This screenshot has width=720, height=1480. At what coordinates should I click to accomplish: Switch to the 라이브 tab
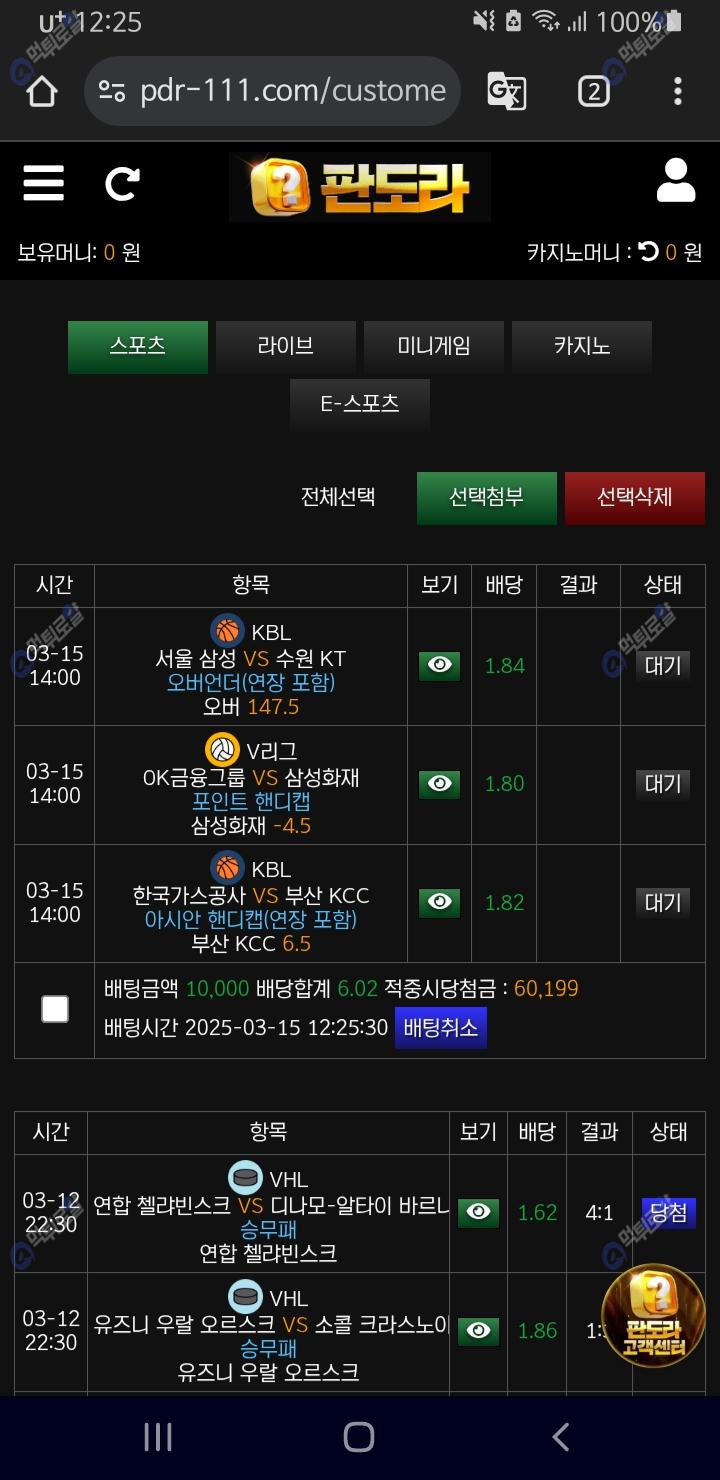(x=286, y=346)
